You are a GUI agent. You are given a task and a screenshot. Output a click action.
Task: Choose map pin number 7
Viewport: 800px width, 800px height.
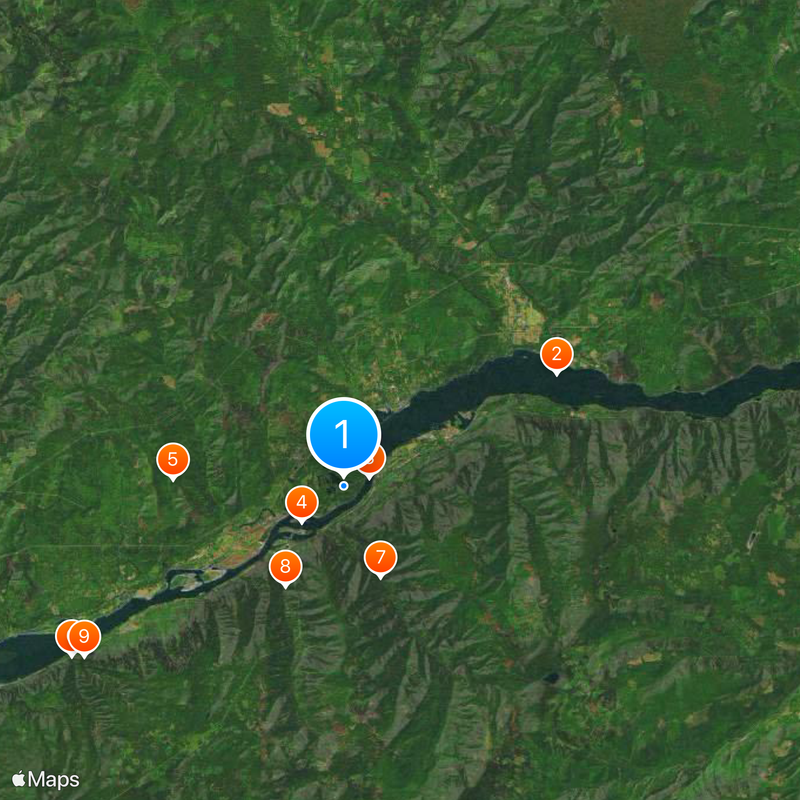point(380,556)
